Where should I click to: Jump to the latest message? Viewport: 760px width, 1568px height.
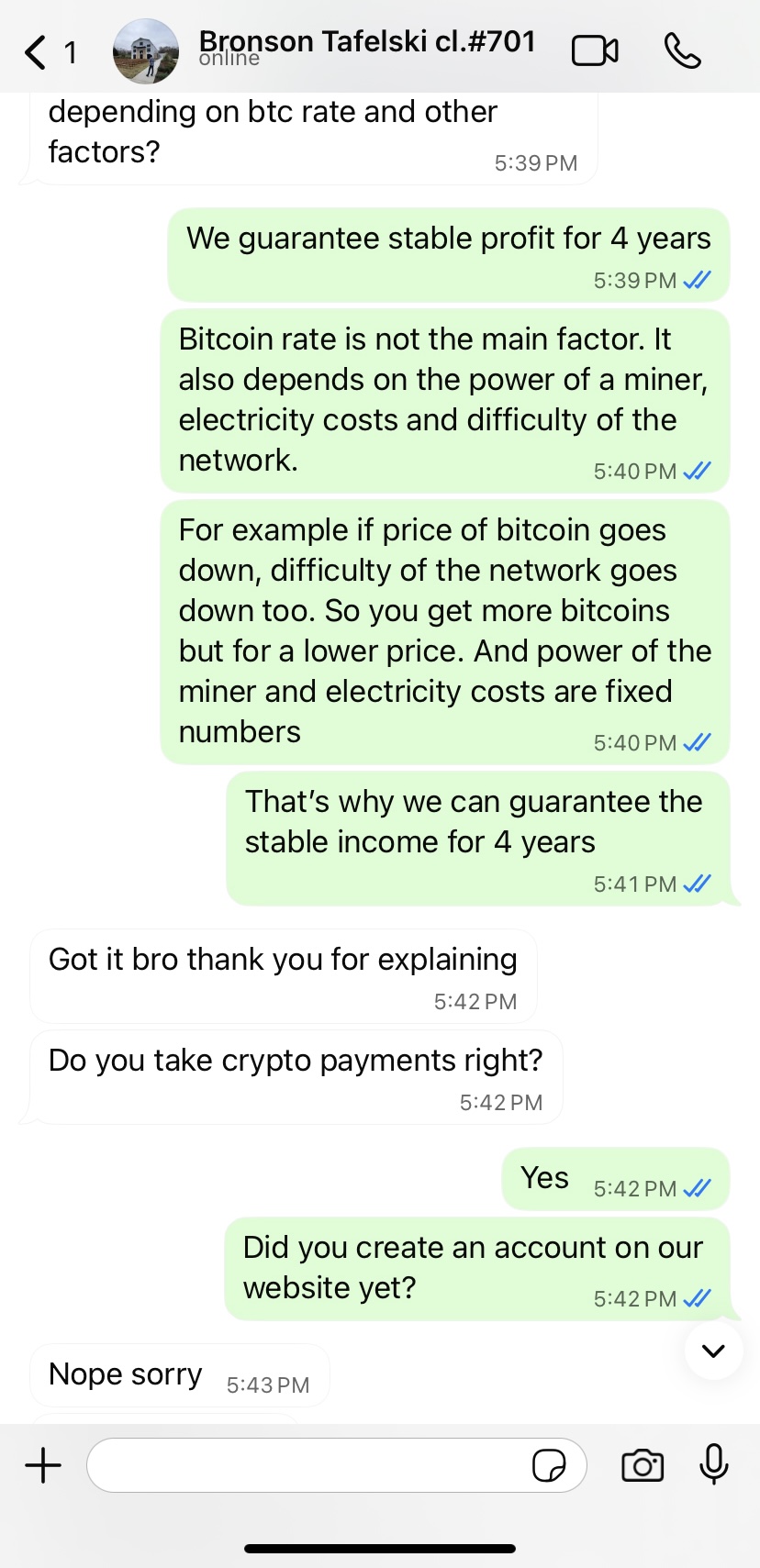click(x=713, y=1350)
